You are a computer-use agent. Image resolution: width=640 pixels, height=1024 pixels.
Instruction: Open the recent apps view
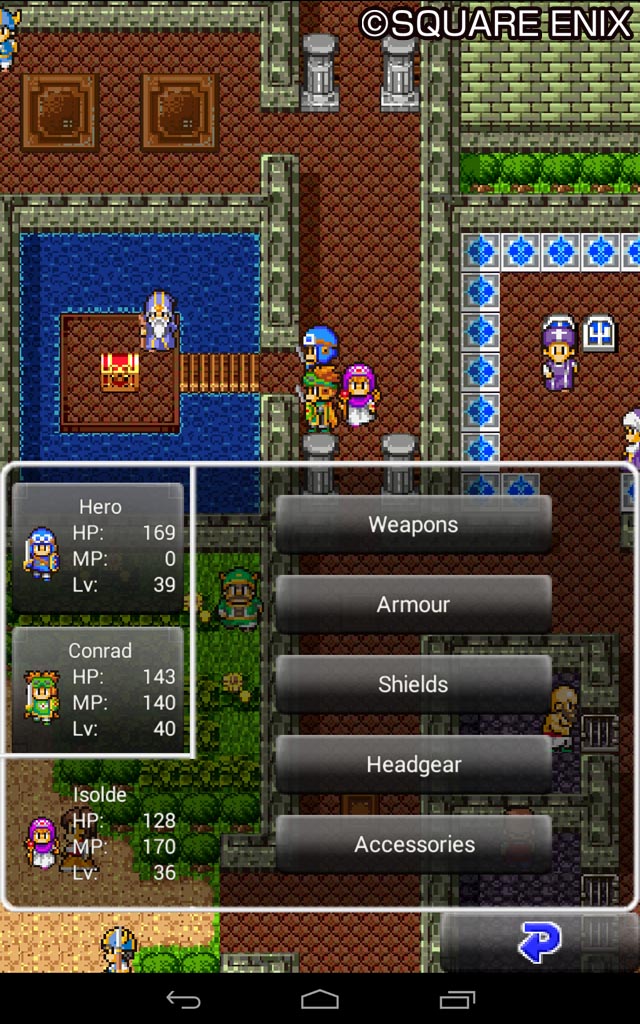coord(457,999)
